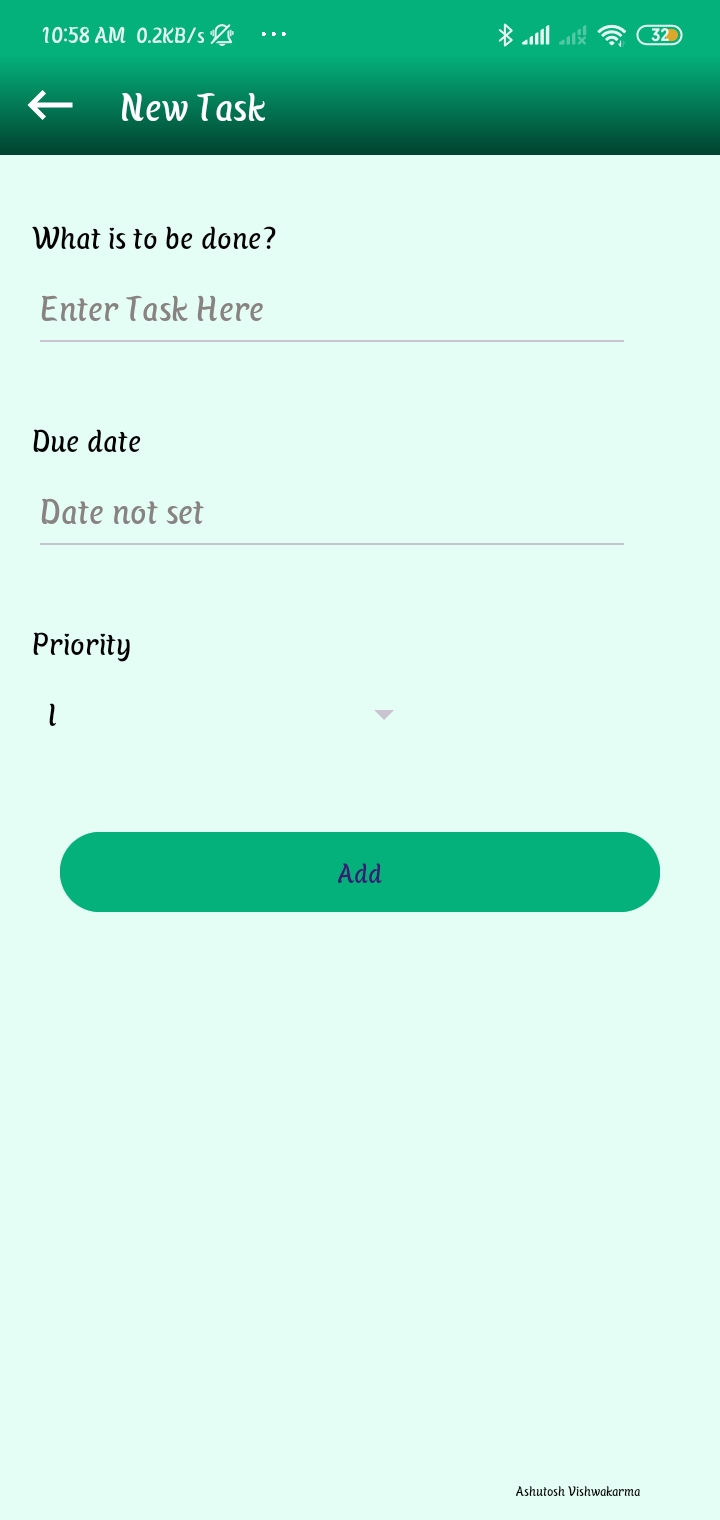The image size is (720, 1520).
Task: Click the secondary SIM signal icon
Action: pos(572,34)
